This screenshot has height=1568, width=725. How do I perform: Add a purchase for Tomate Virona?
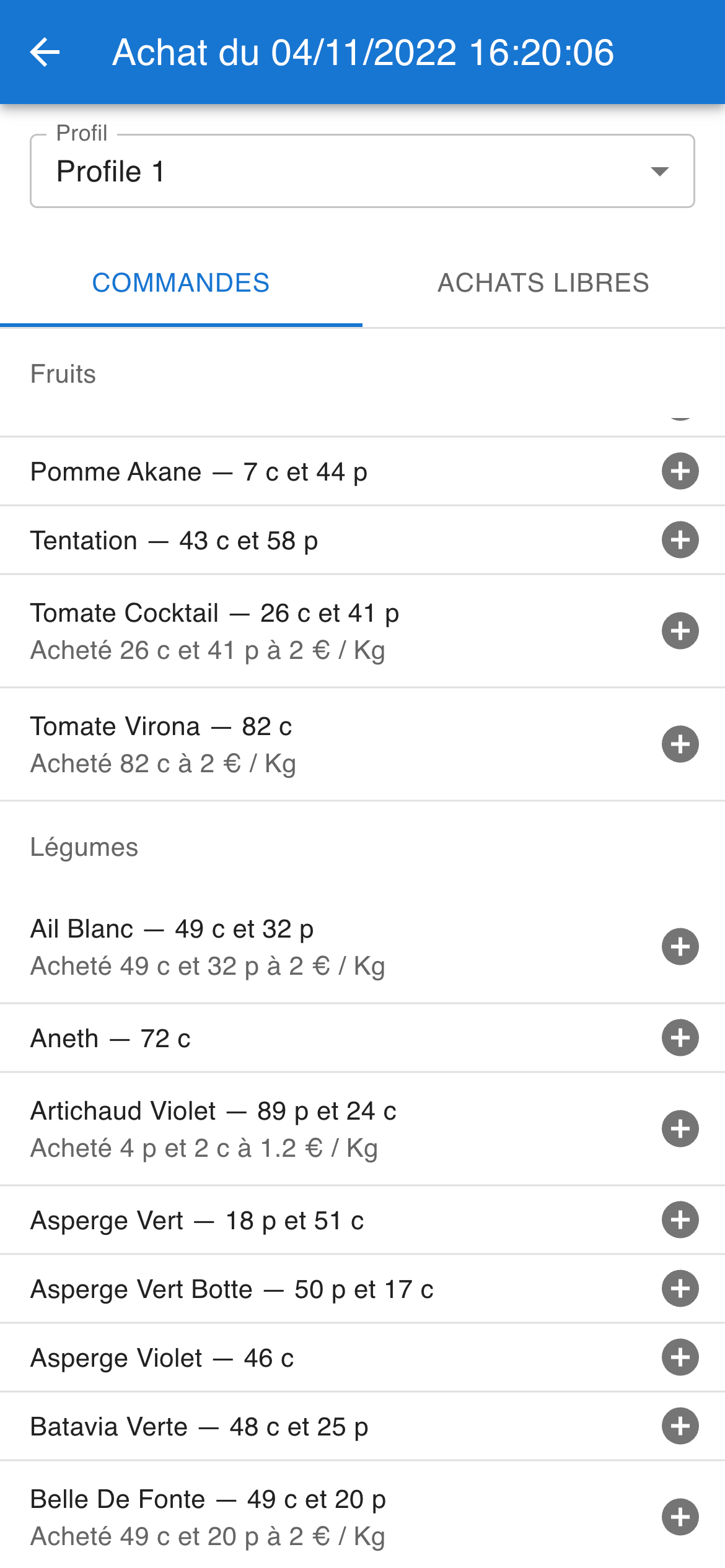click(680, 744)
